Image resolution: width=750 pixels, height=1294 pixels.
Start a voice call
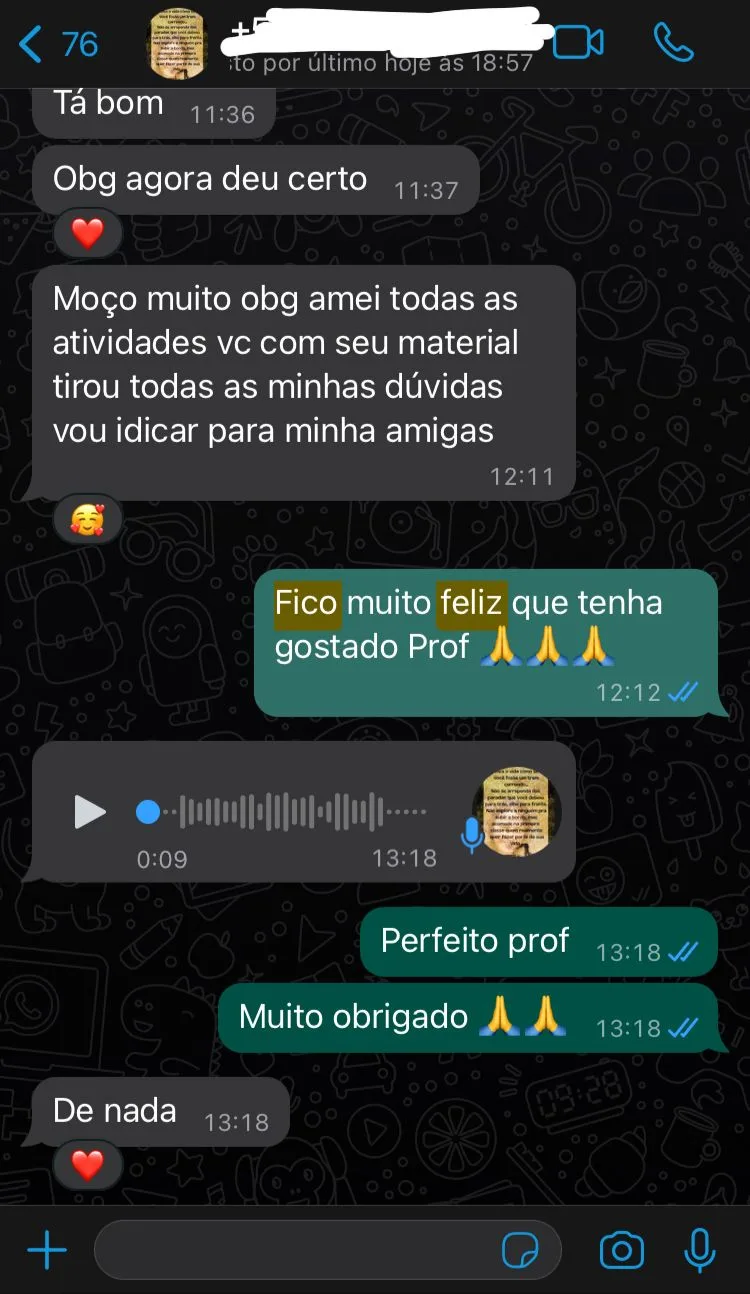click(673, 42)
